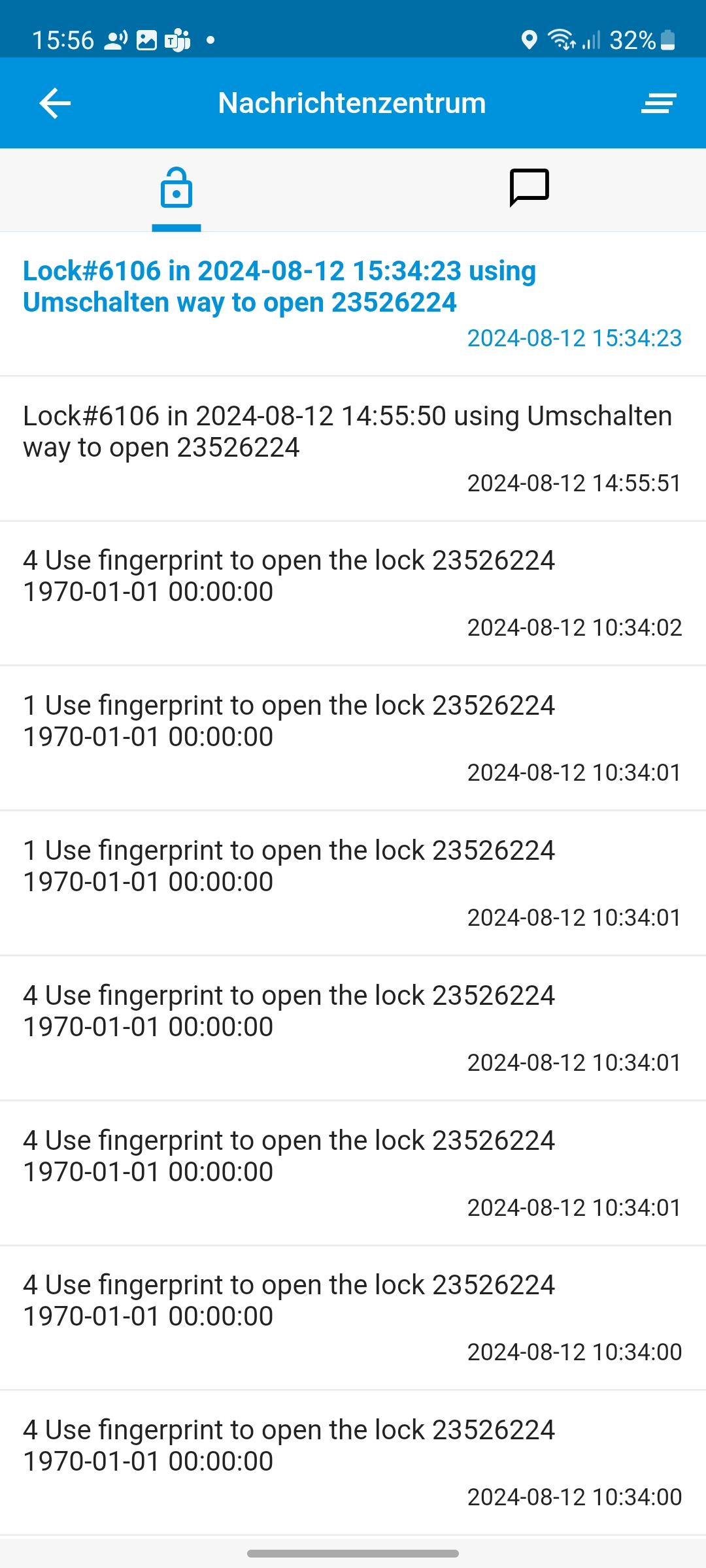The height and width of the screenshot is (1568, 706).
Task: Switch to the lock records tab
Action: [176, 189]
